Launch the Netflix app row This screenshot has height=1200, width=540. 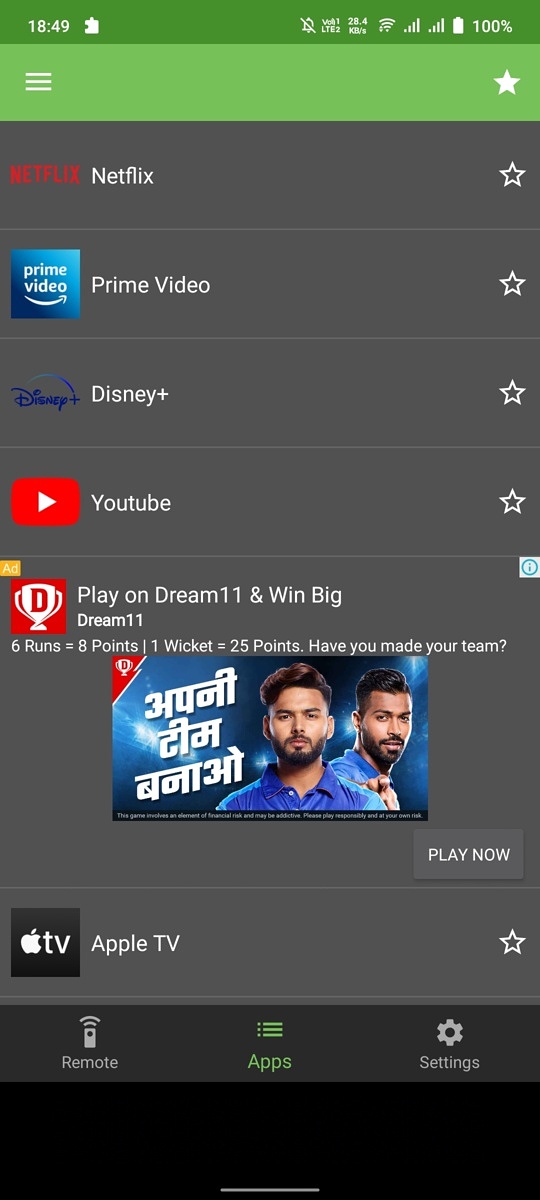pyautogui.click(x=270, y=175)
